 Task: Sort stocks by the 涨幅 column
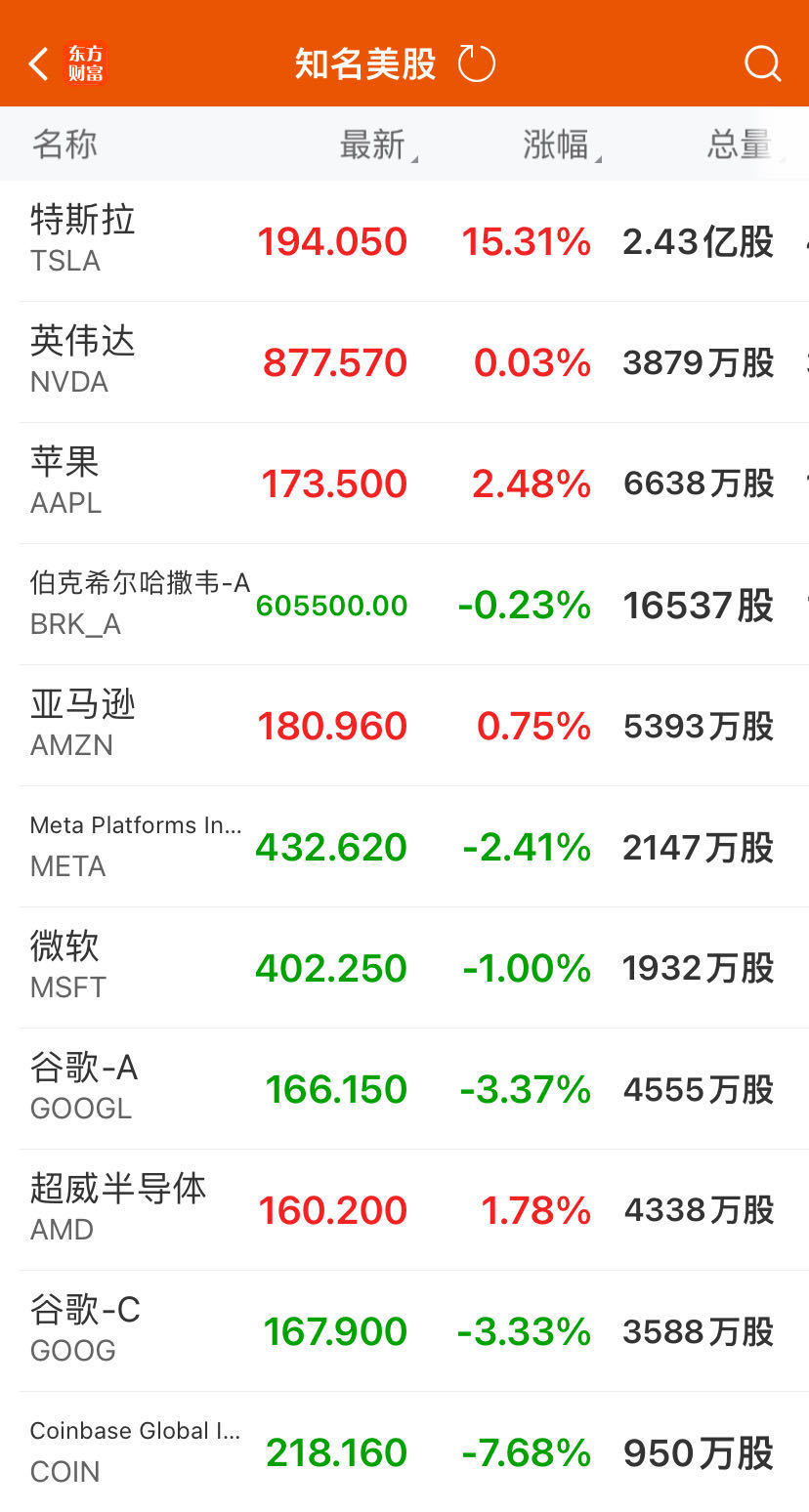557,143
